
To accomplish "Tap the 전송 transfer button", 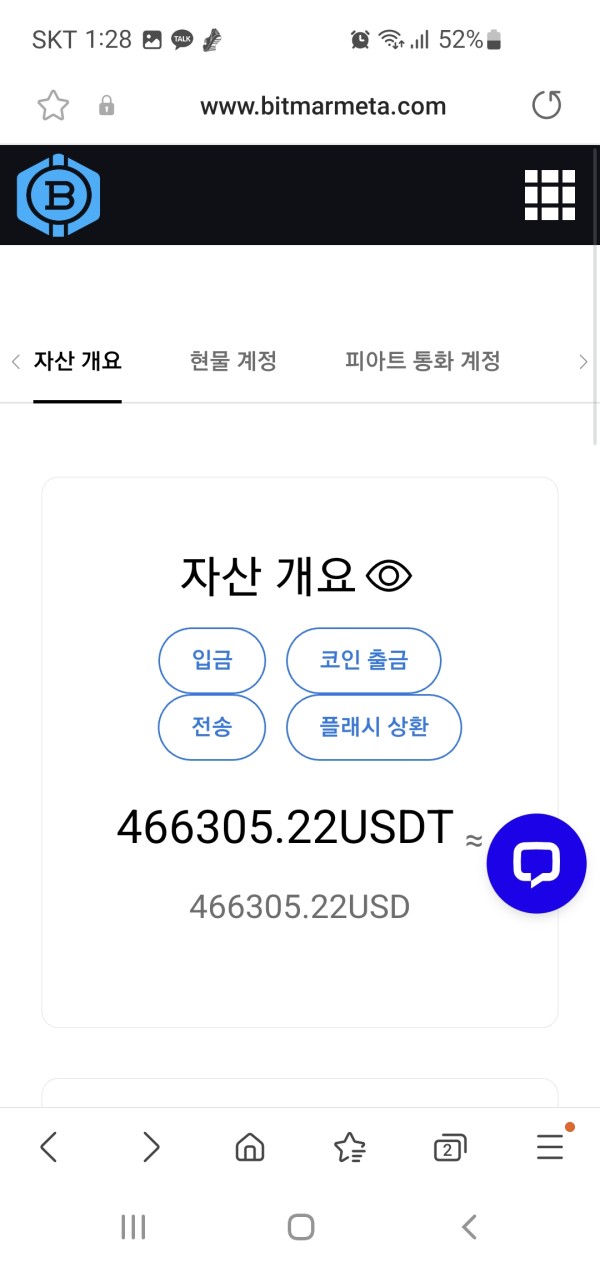I will coord(212,727).
